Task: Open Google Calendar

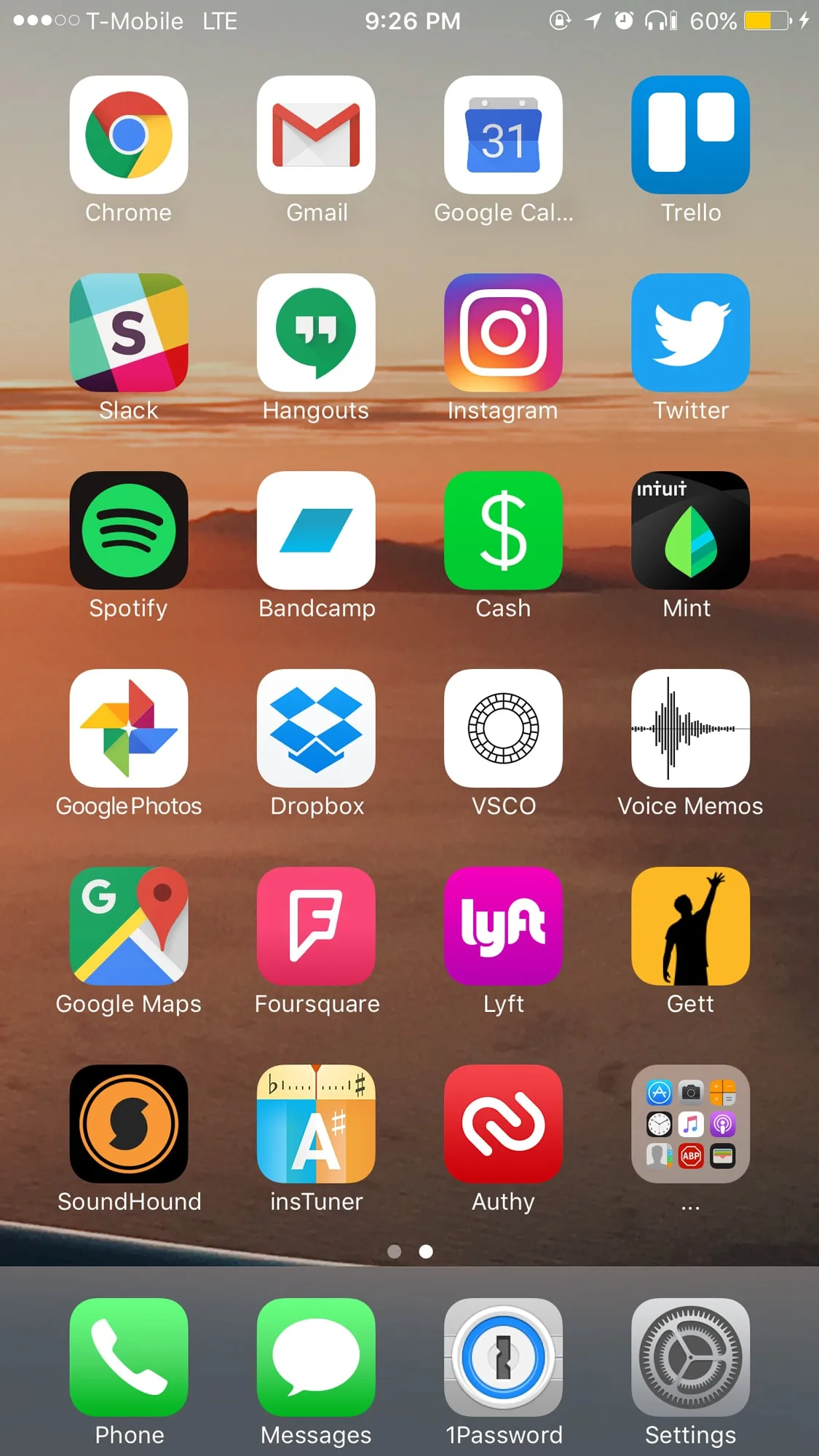Action: pos(503,135)
